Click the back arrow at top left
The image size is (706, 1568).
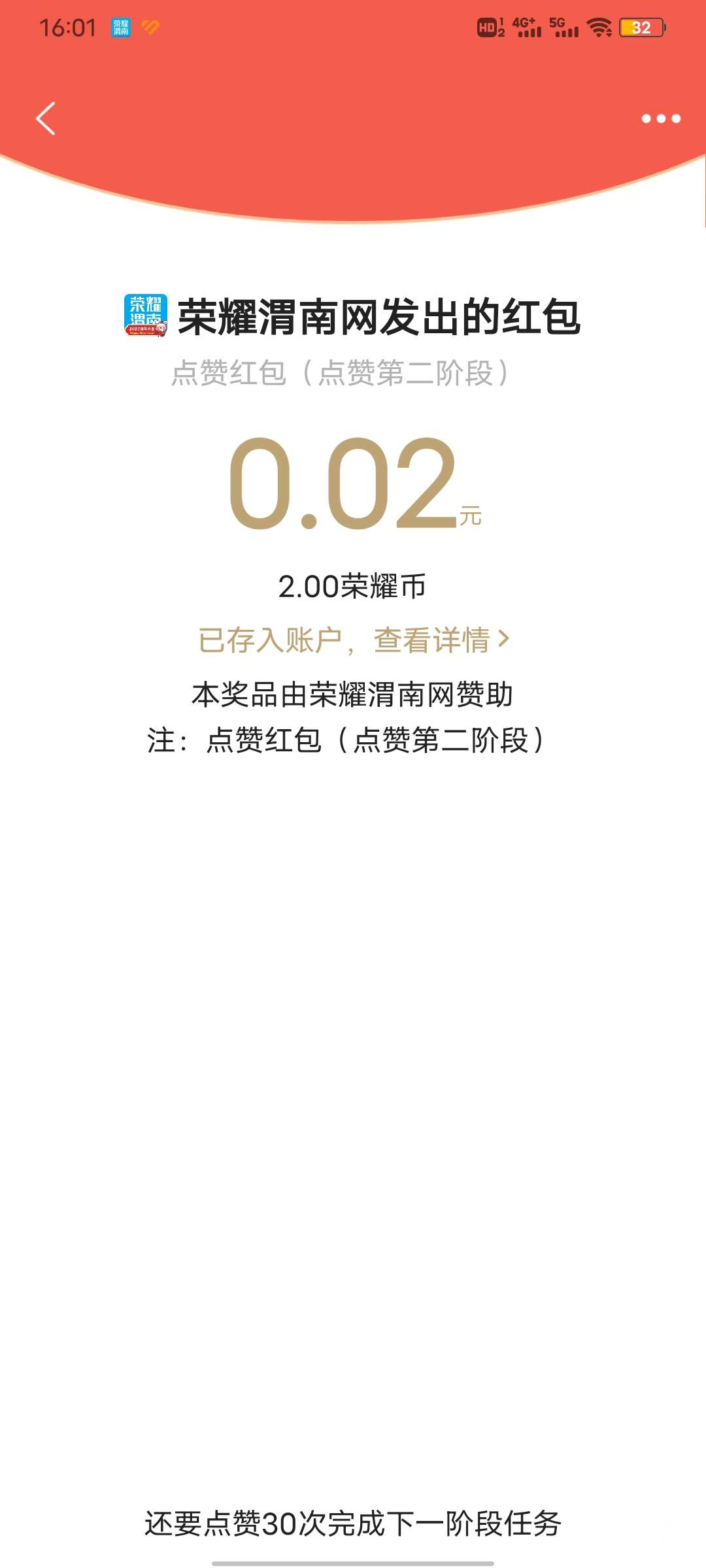[46, 120]
